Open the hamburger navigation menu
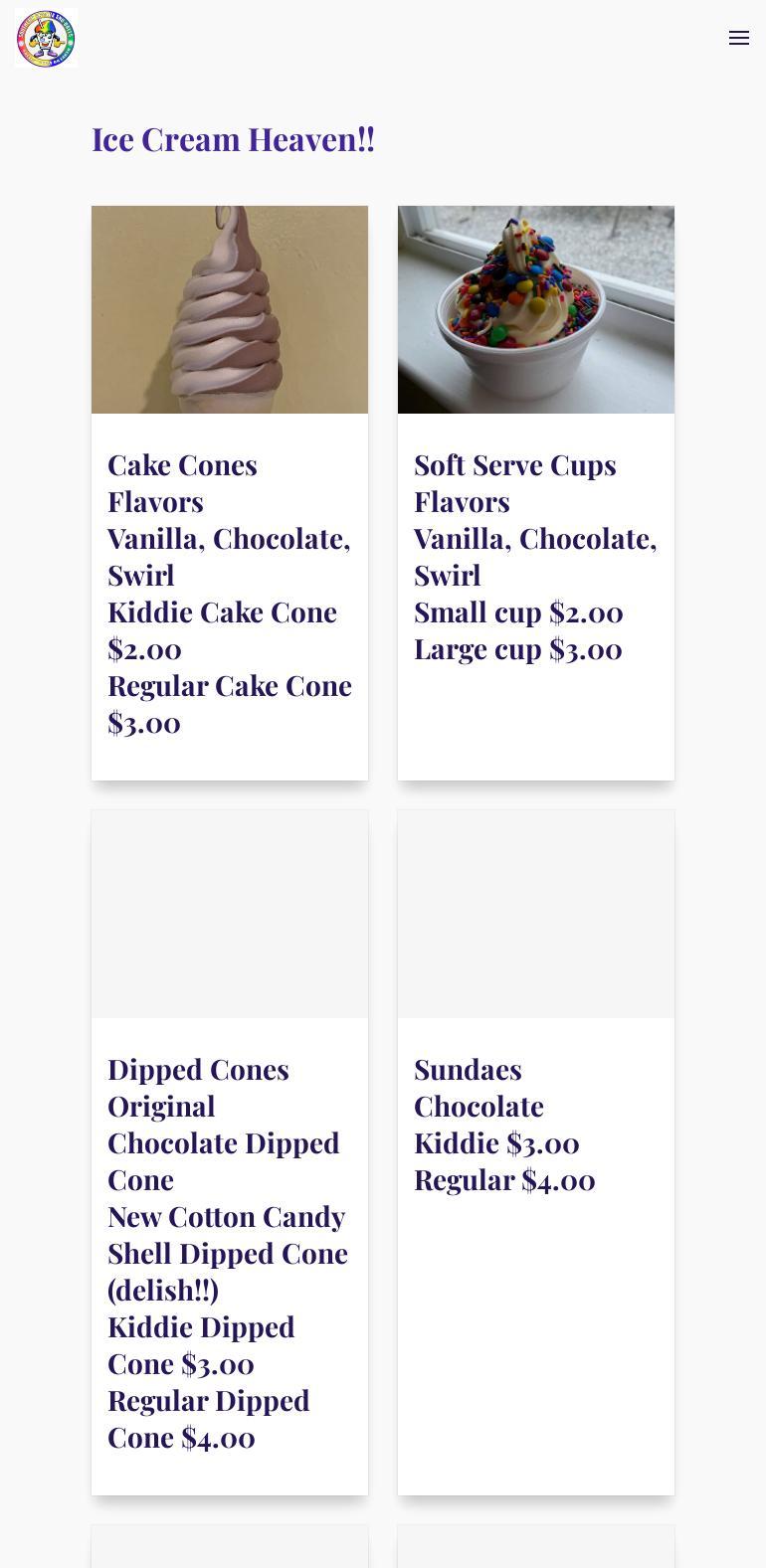 pyautogui.click(x=738, y=38)
